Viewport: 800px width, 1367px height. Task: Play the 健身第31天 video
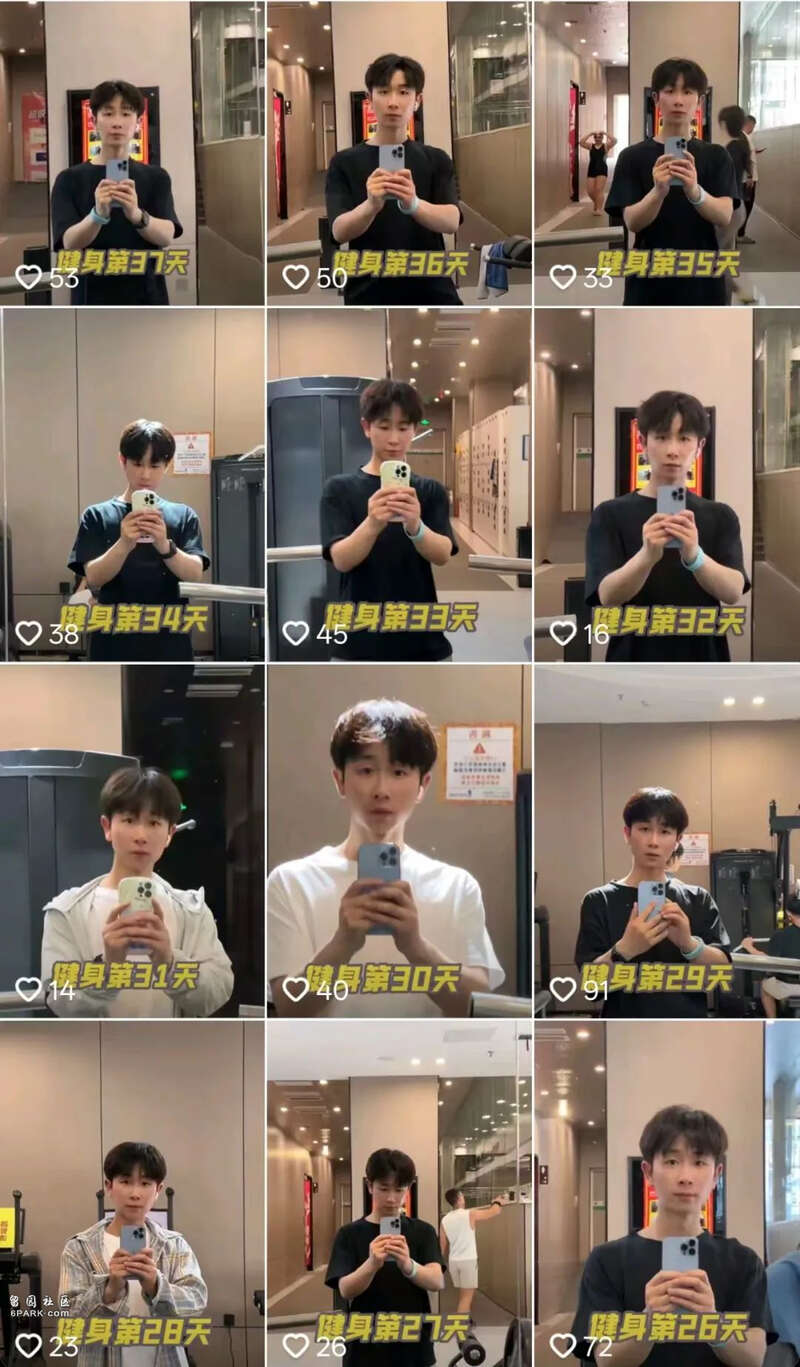(x=132, y=840)
